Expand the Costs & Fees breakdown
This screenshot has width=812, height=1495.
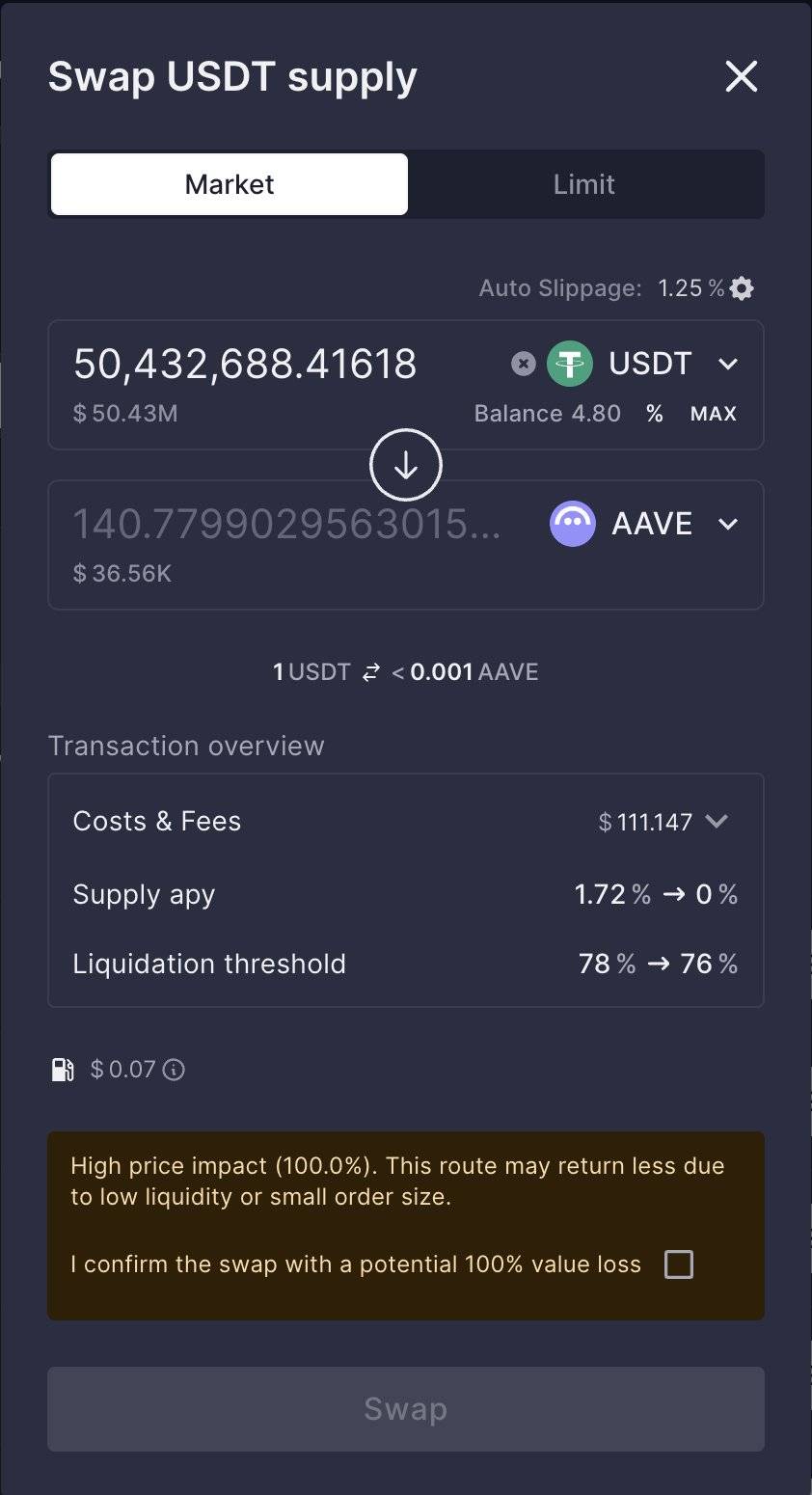pos(717,821)
